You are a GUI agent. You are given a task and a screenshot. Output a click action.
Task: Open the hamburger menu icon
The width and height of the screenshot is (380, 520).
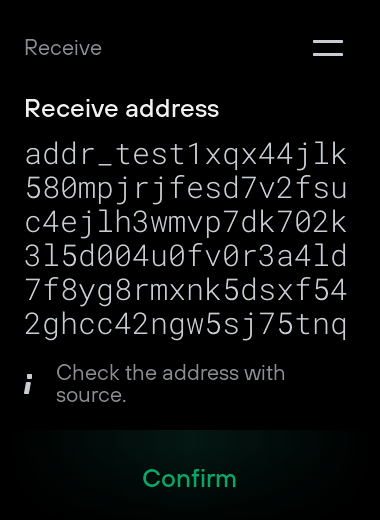pos(328,48)
